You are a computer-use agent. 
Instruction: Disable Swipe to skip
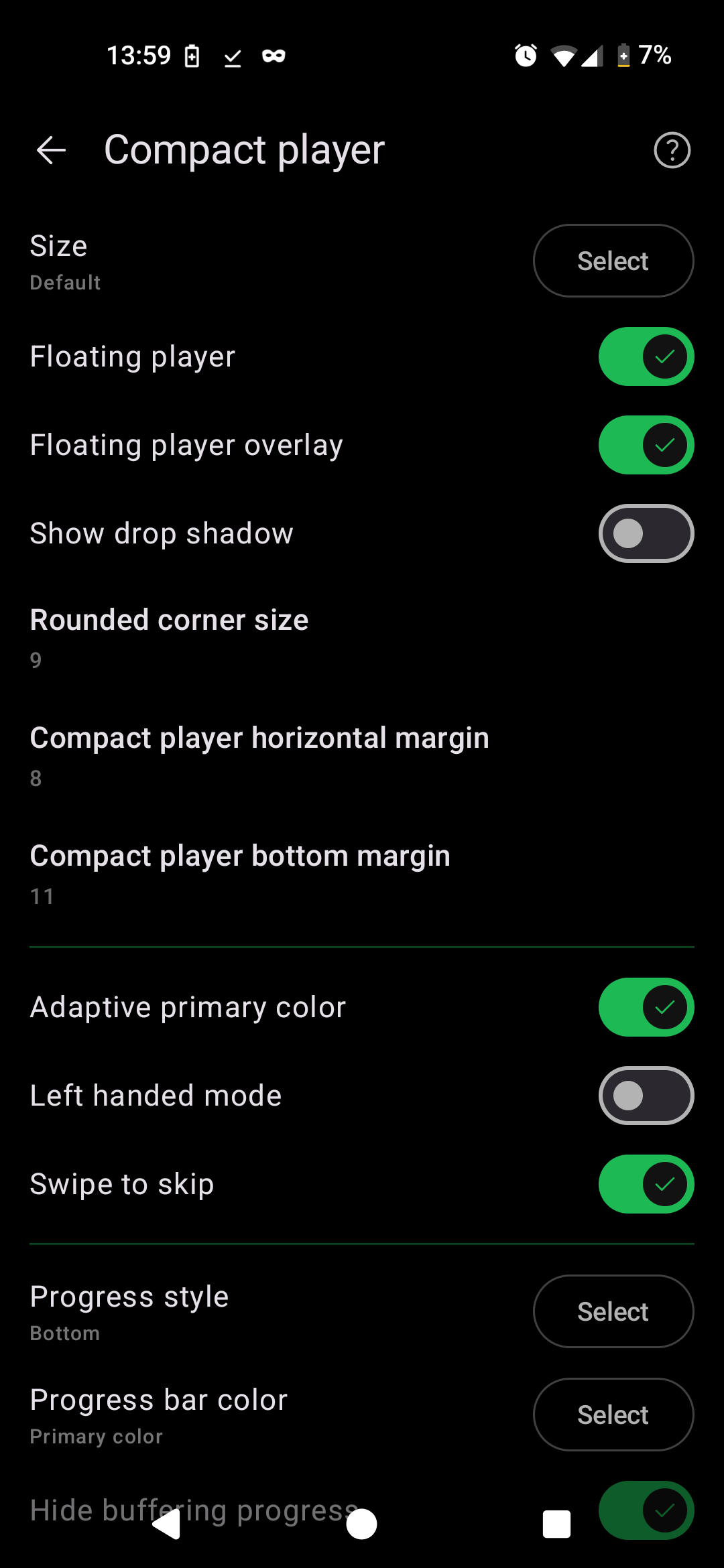646,1184
